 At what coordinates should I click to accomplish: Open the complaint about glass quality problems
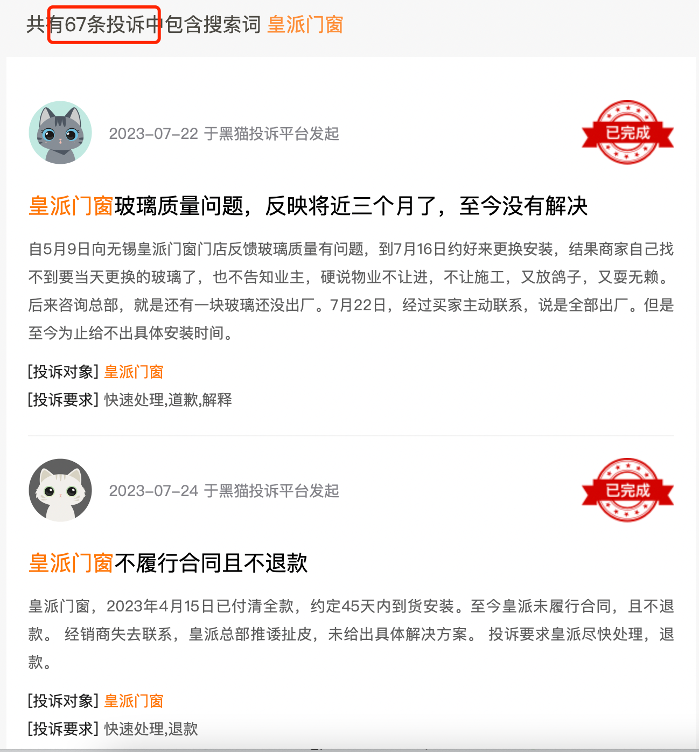[308, 207]
